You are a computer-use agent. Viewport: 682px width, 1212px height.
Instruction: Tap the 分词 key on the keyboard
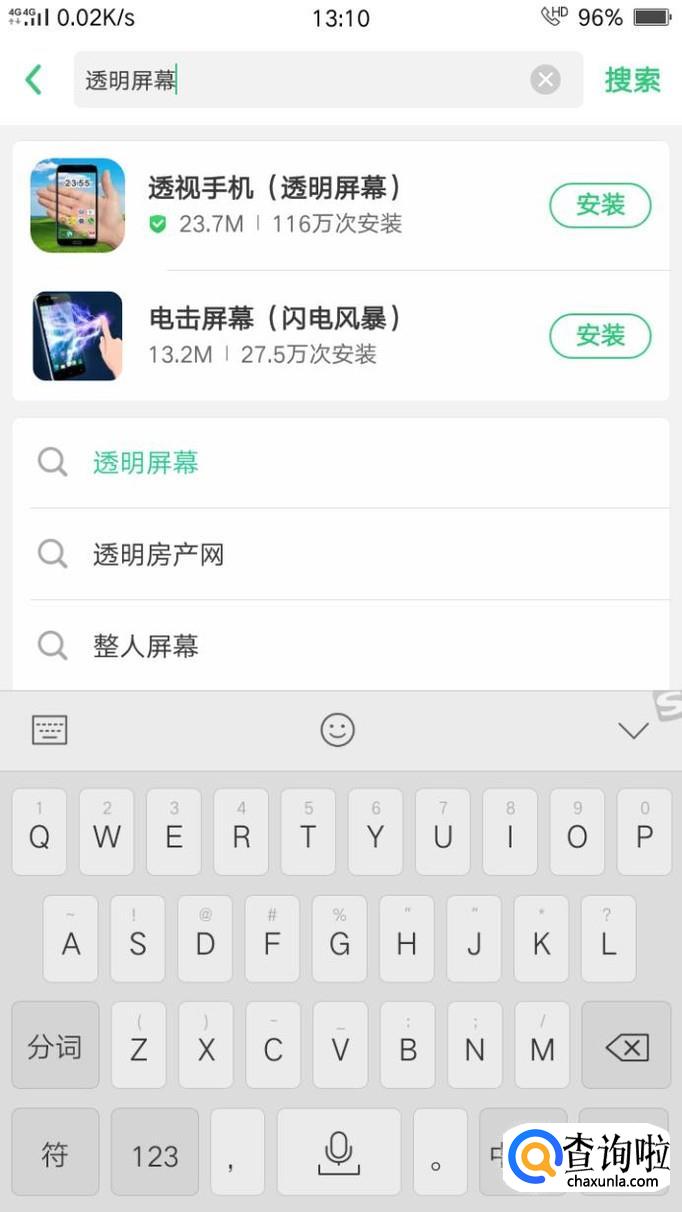point(55,1047)
